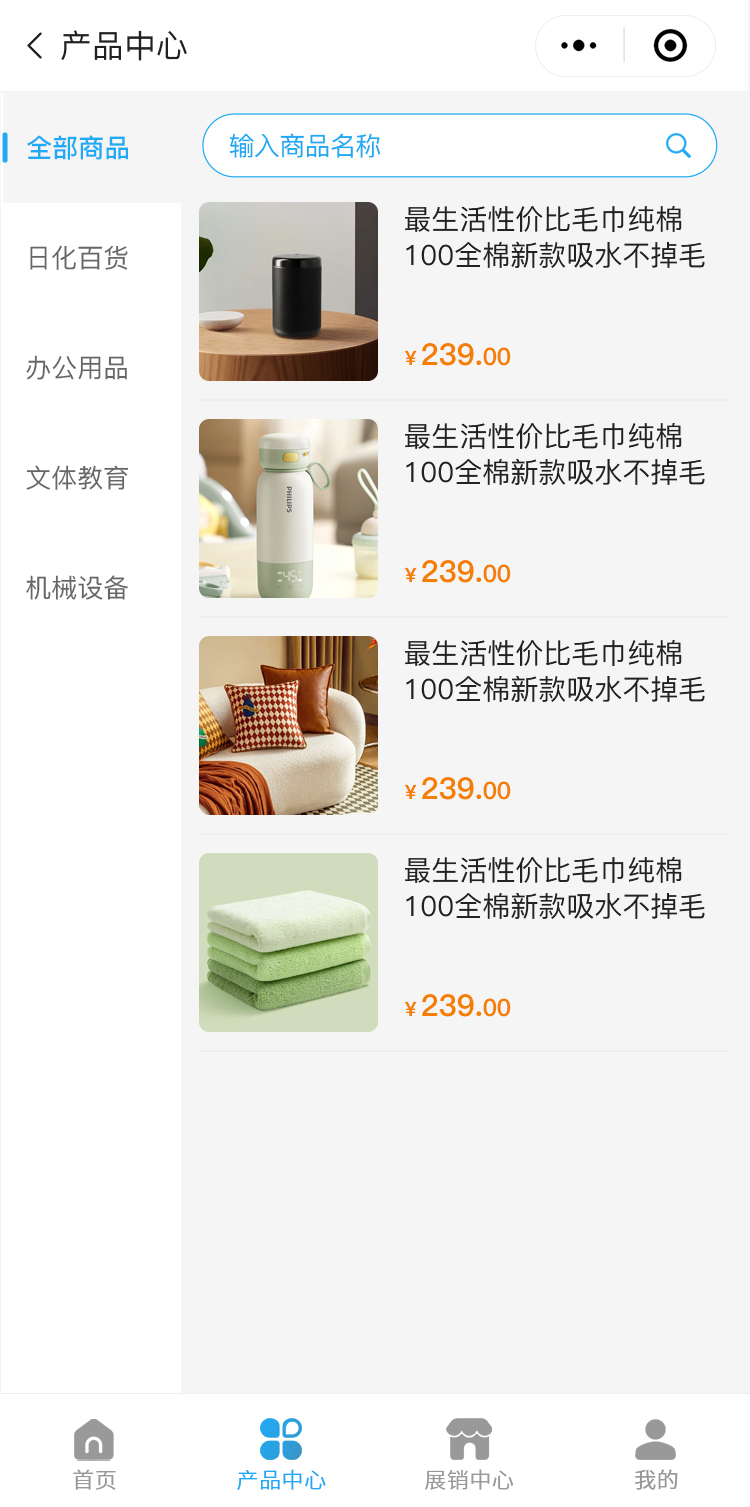View the 机械设备 category

tap(78, 588)
